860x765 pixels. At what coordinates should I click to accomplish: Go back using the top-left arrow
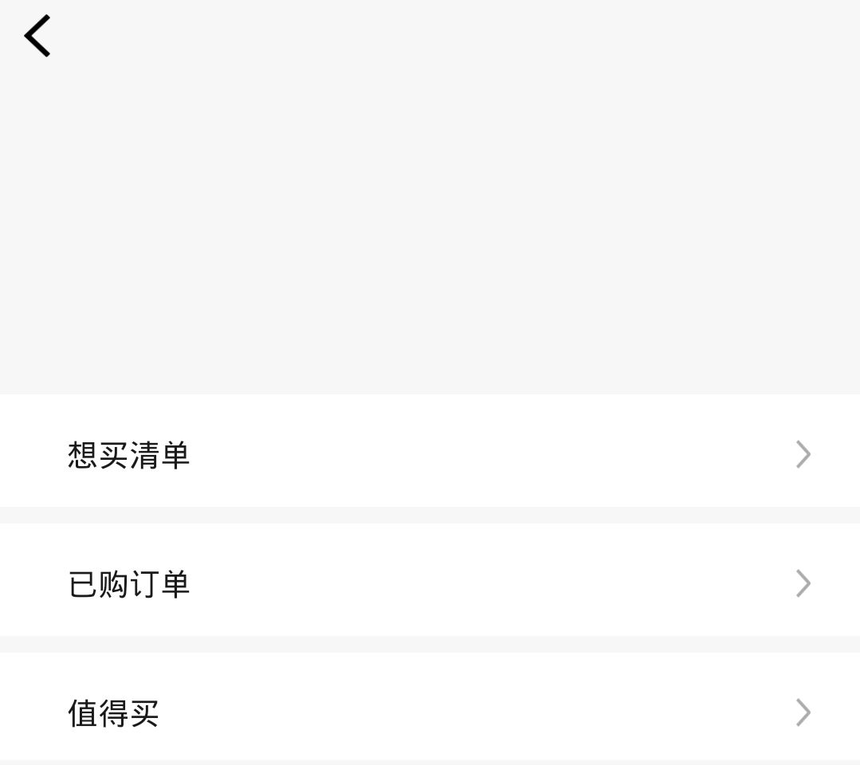38,37
